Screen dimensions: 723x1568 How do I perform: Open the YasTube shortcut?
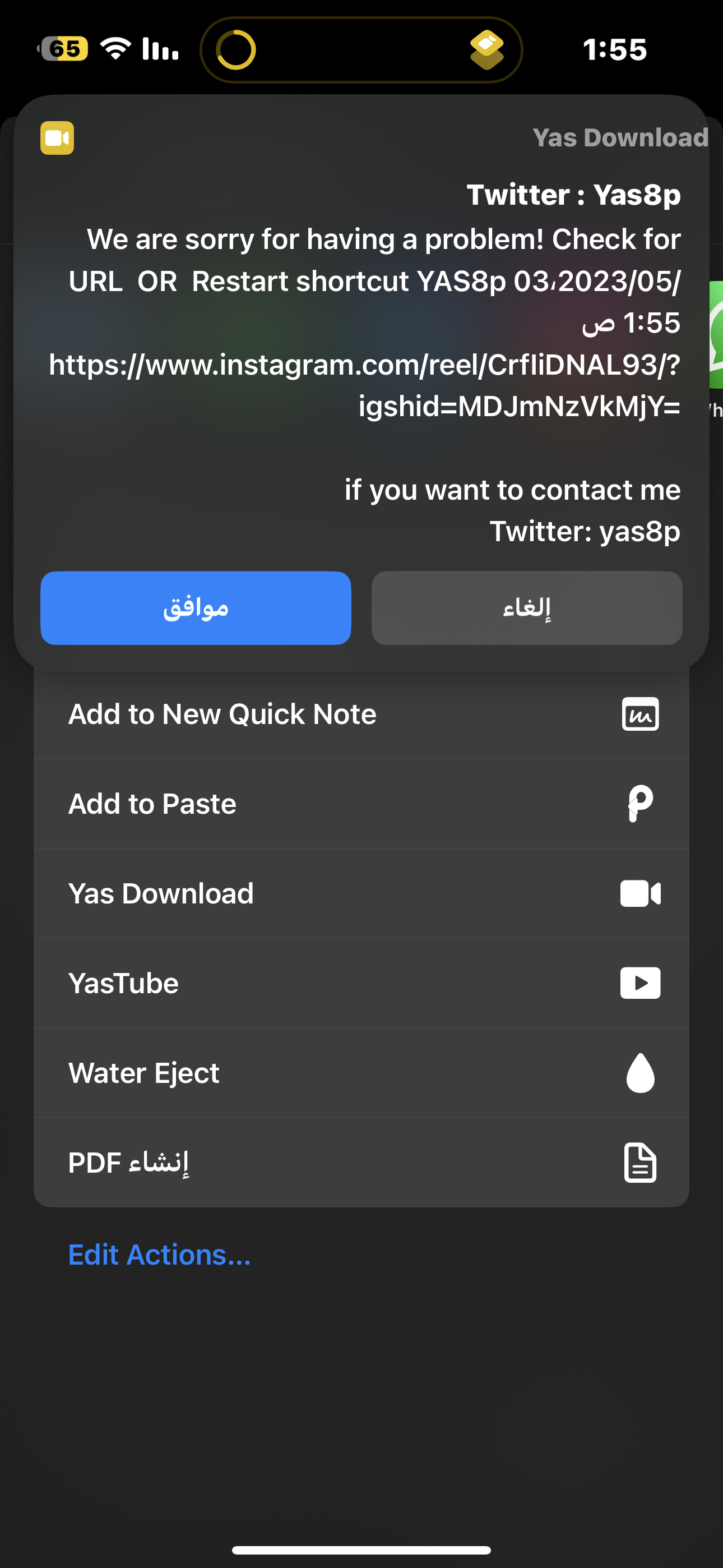361,983
